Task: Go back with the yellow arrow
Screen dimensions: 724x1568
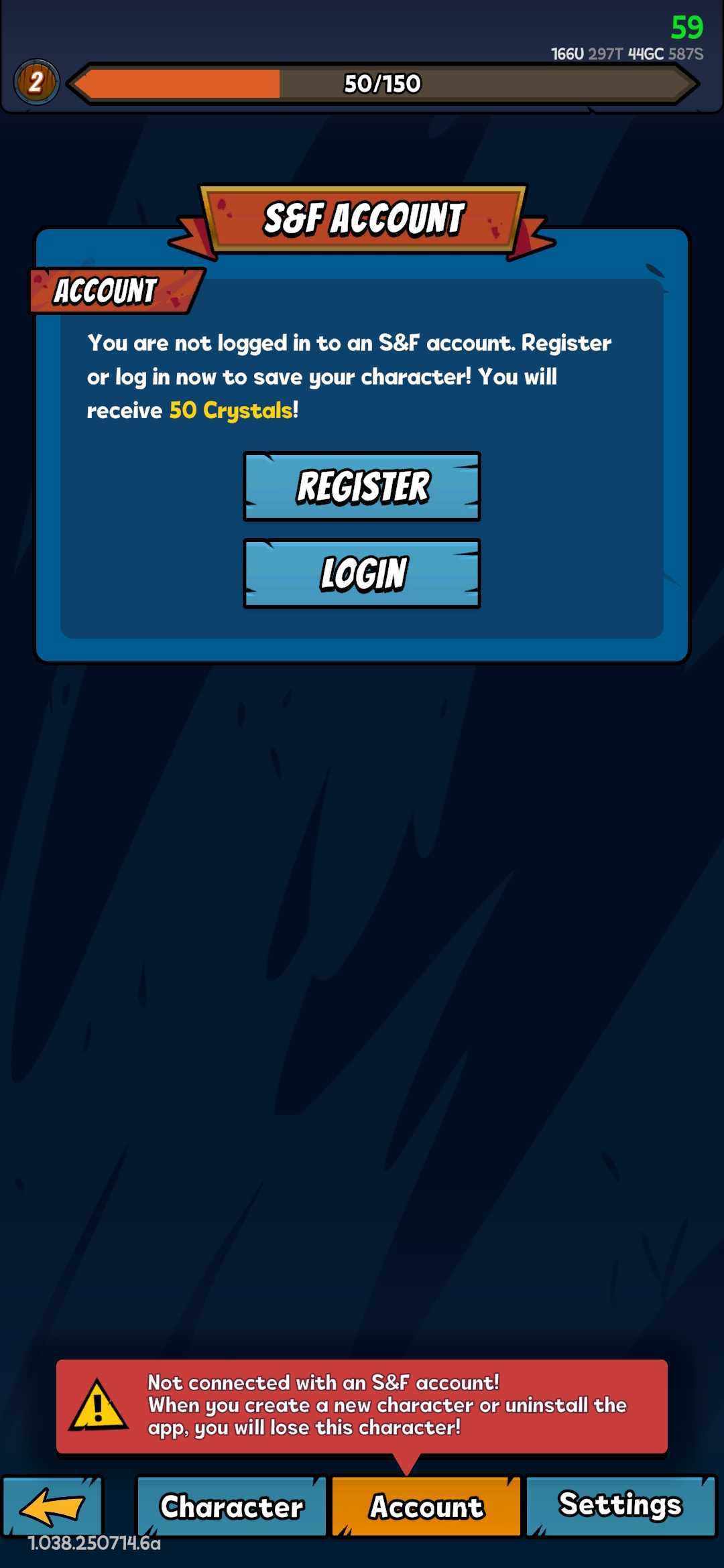Action: [x=53, y=1506]
